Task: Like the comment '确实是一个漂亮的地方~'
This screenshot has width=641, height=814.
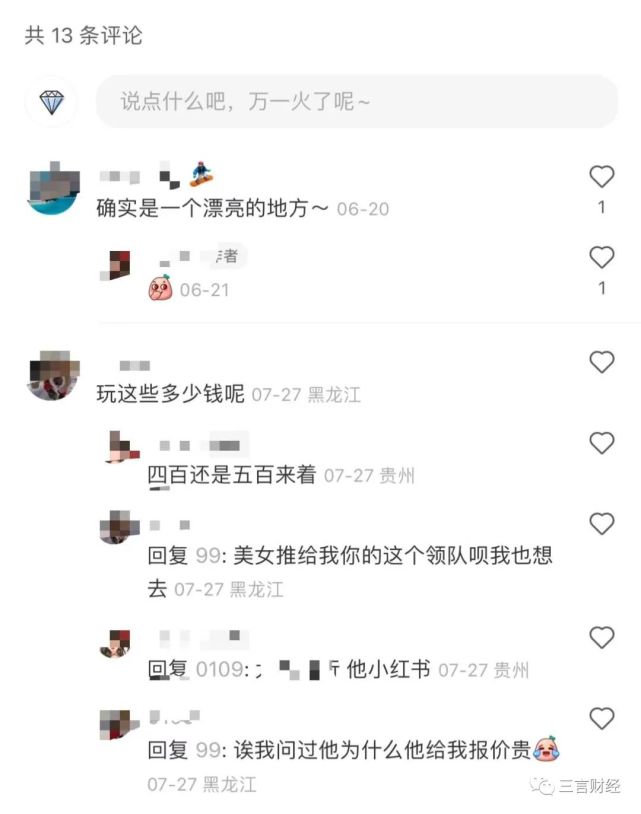Action: (x=601, y=177)
